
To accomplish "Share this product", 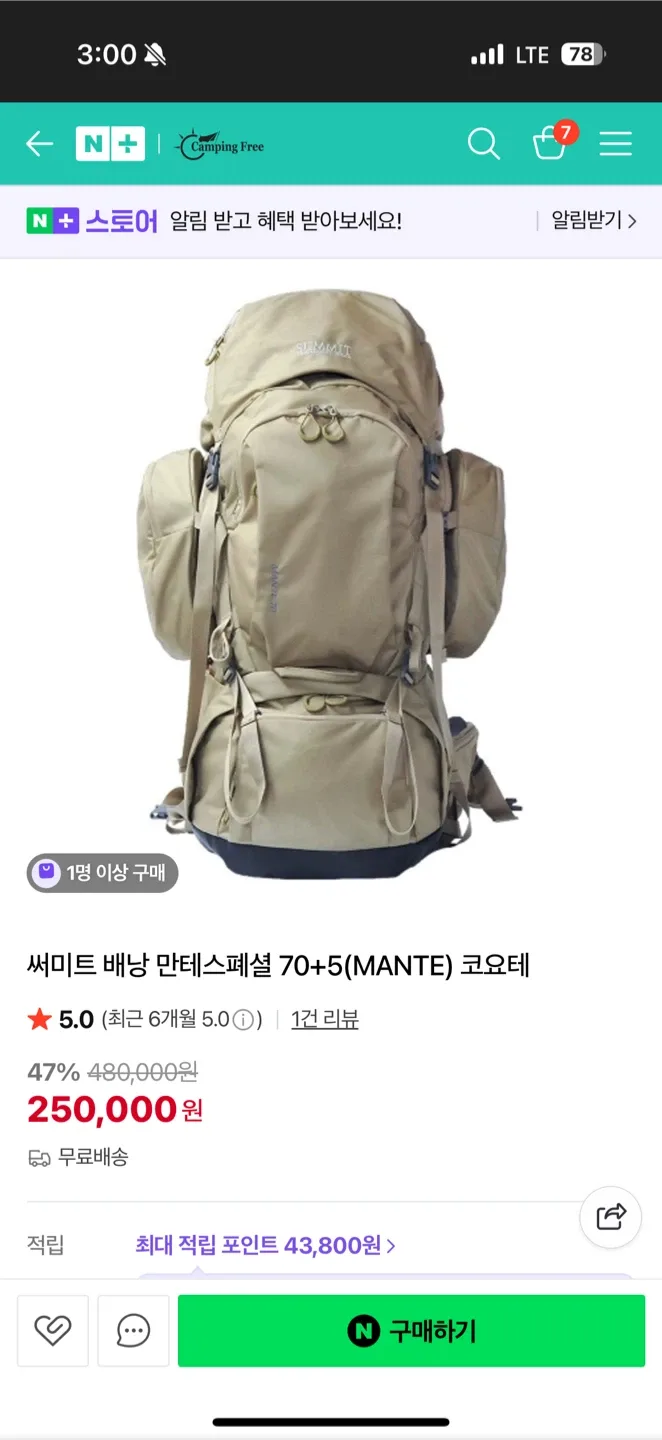I will [610, 1217].
